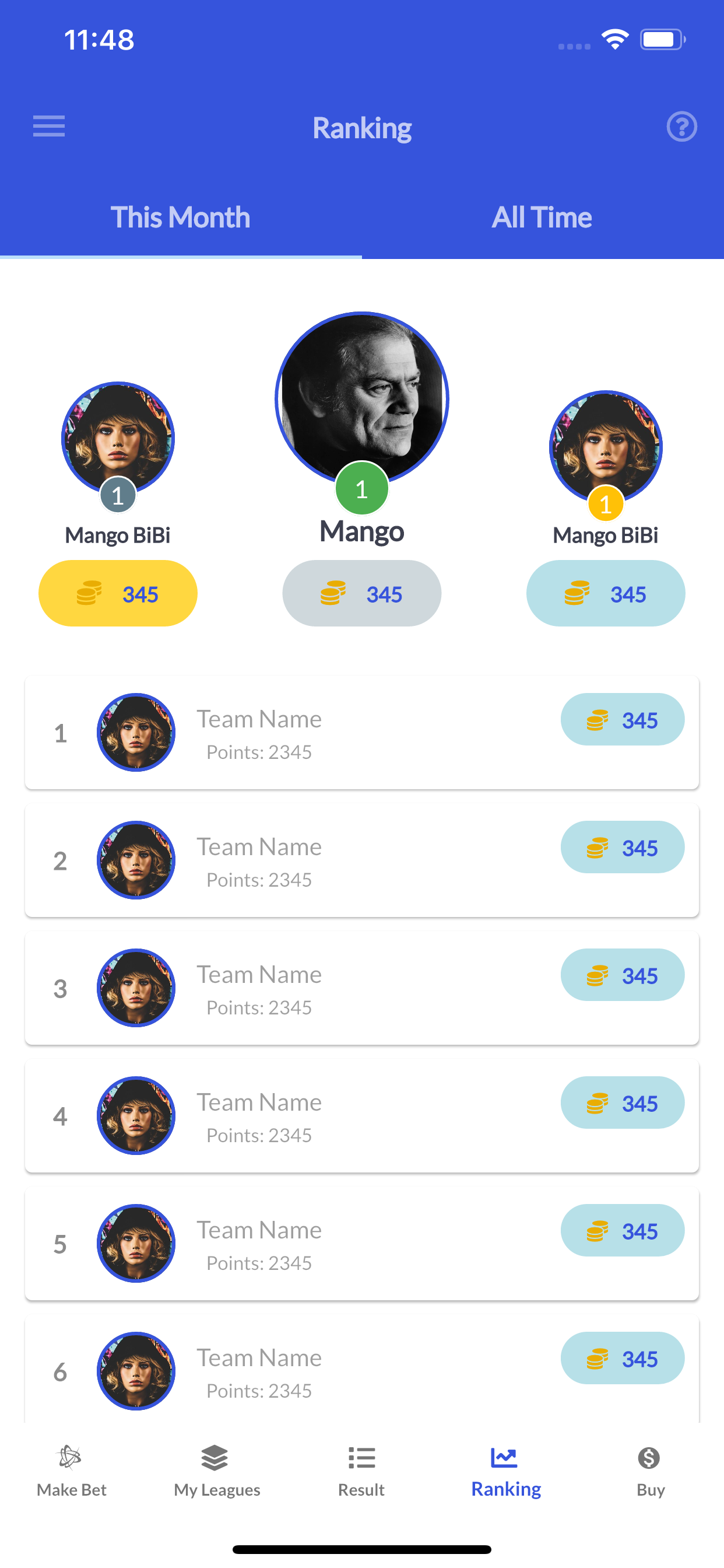Open the rank 4 Team Name row
Screen dimensions: 724x1568
pyautogui.click(x=361, y=1116)
